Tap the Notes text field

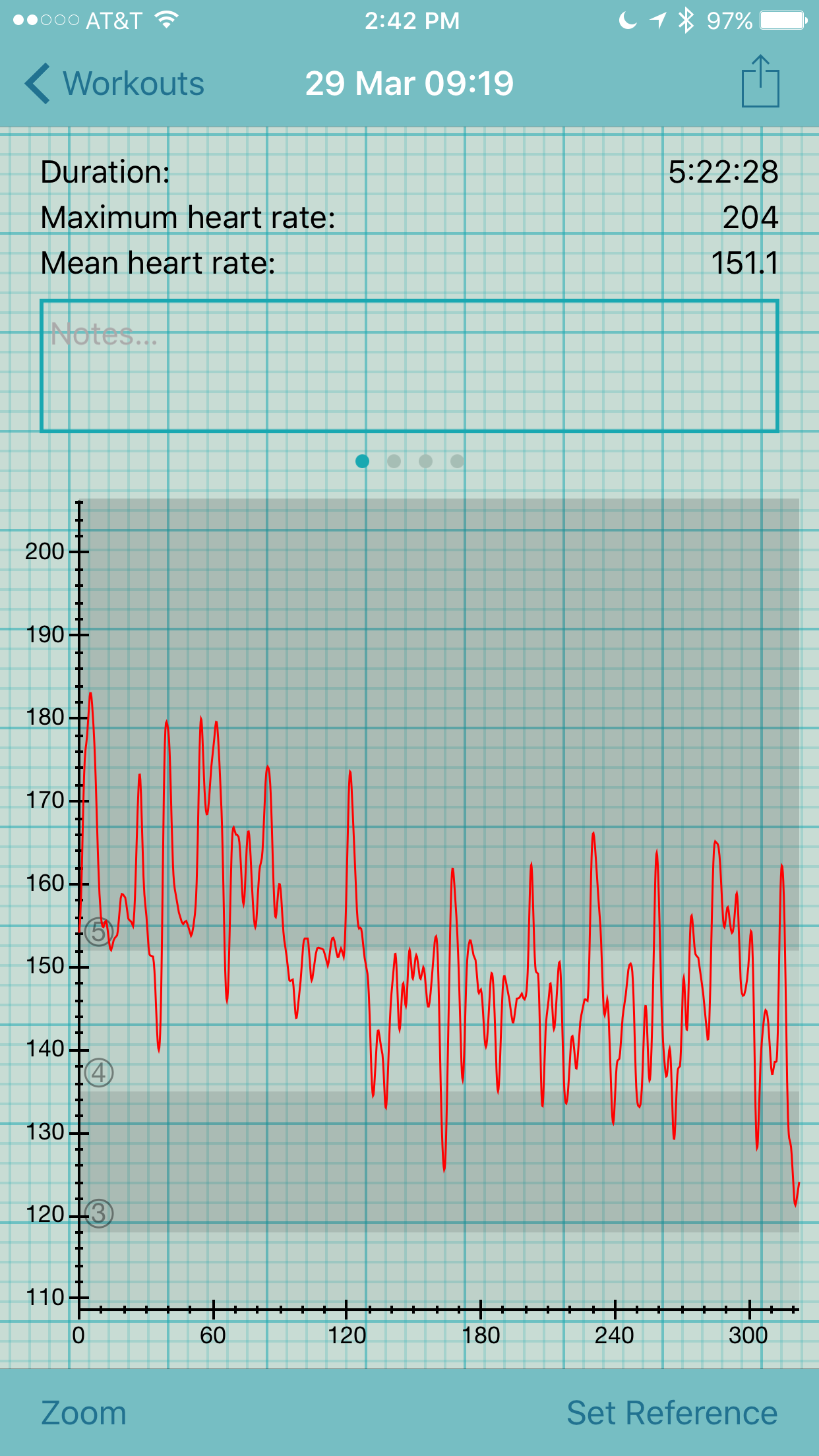point(409,366)
